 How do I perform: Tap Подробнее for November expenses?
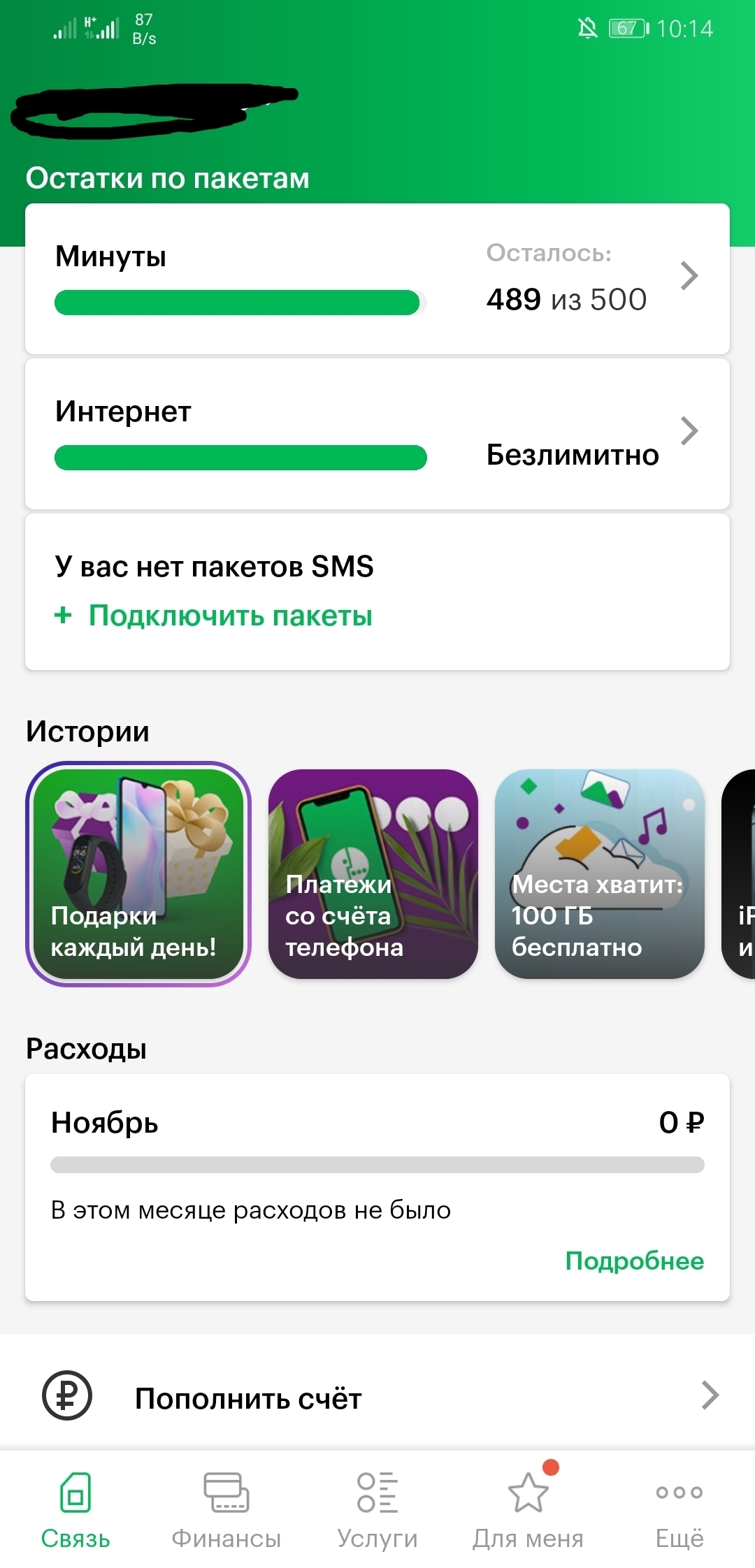pyautogui.click(x=633, y=1261)
